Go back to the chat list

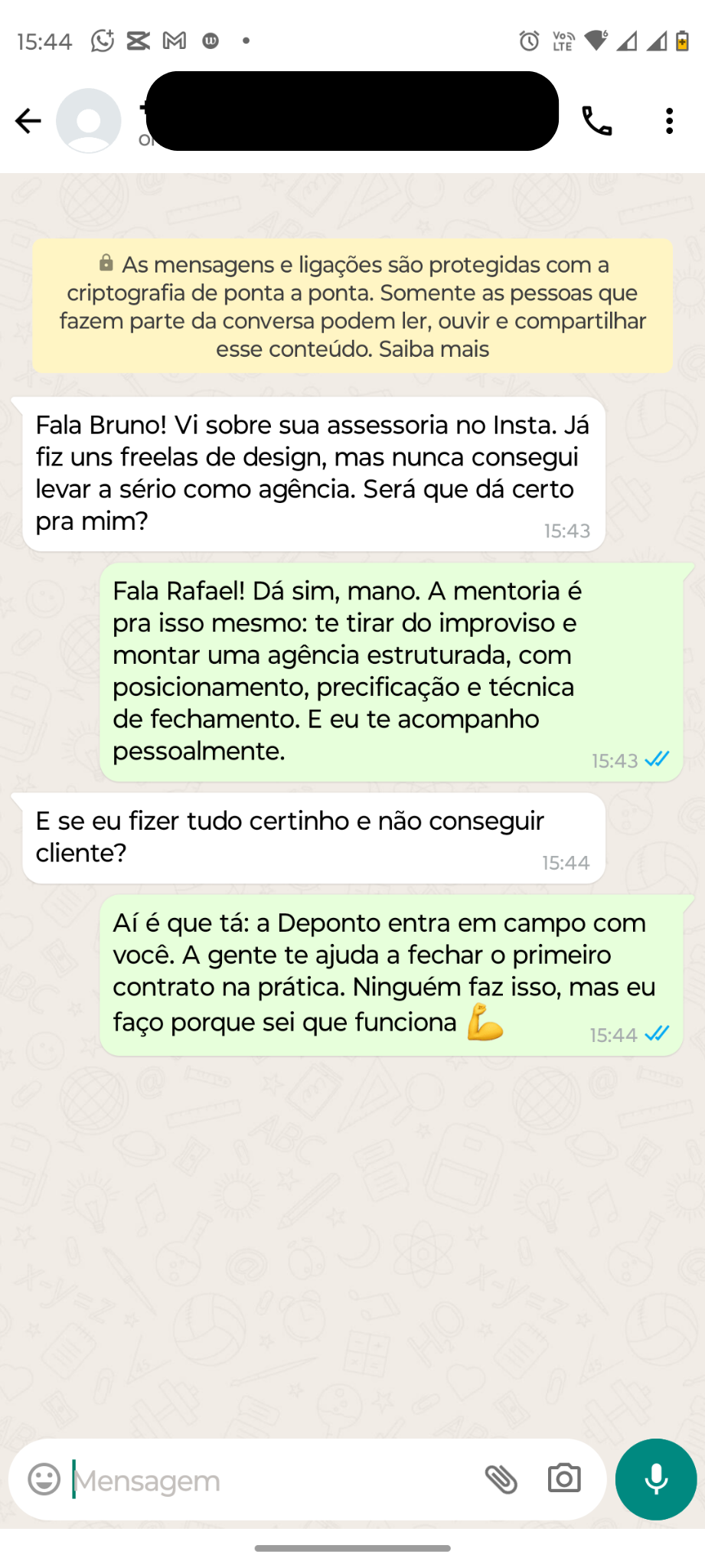tap(28, 121)
